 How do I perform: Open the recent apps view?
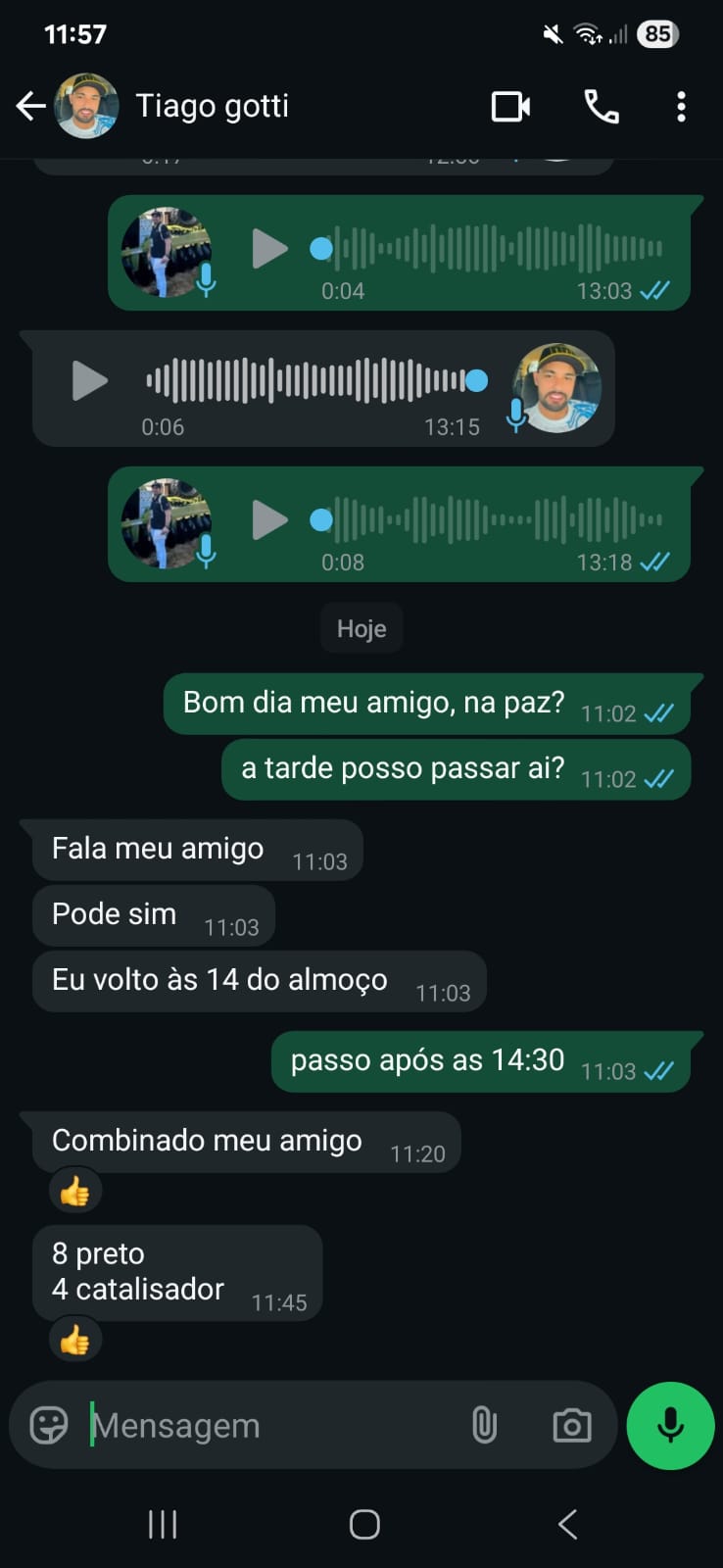(x=163, y=1524)
